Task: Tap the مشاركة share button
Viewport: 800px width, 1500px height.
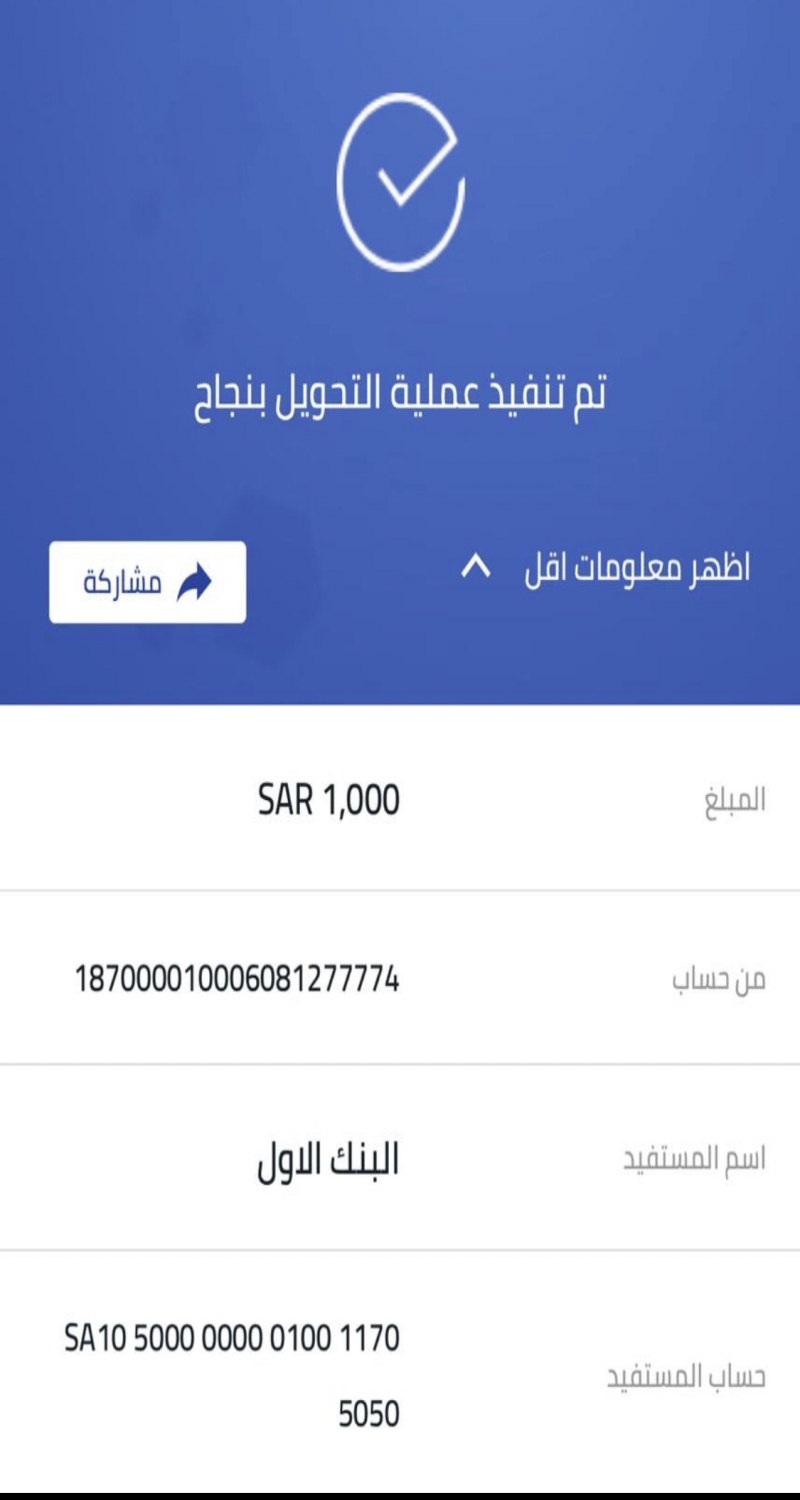Action: click(x=147, y=582)
